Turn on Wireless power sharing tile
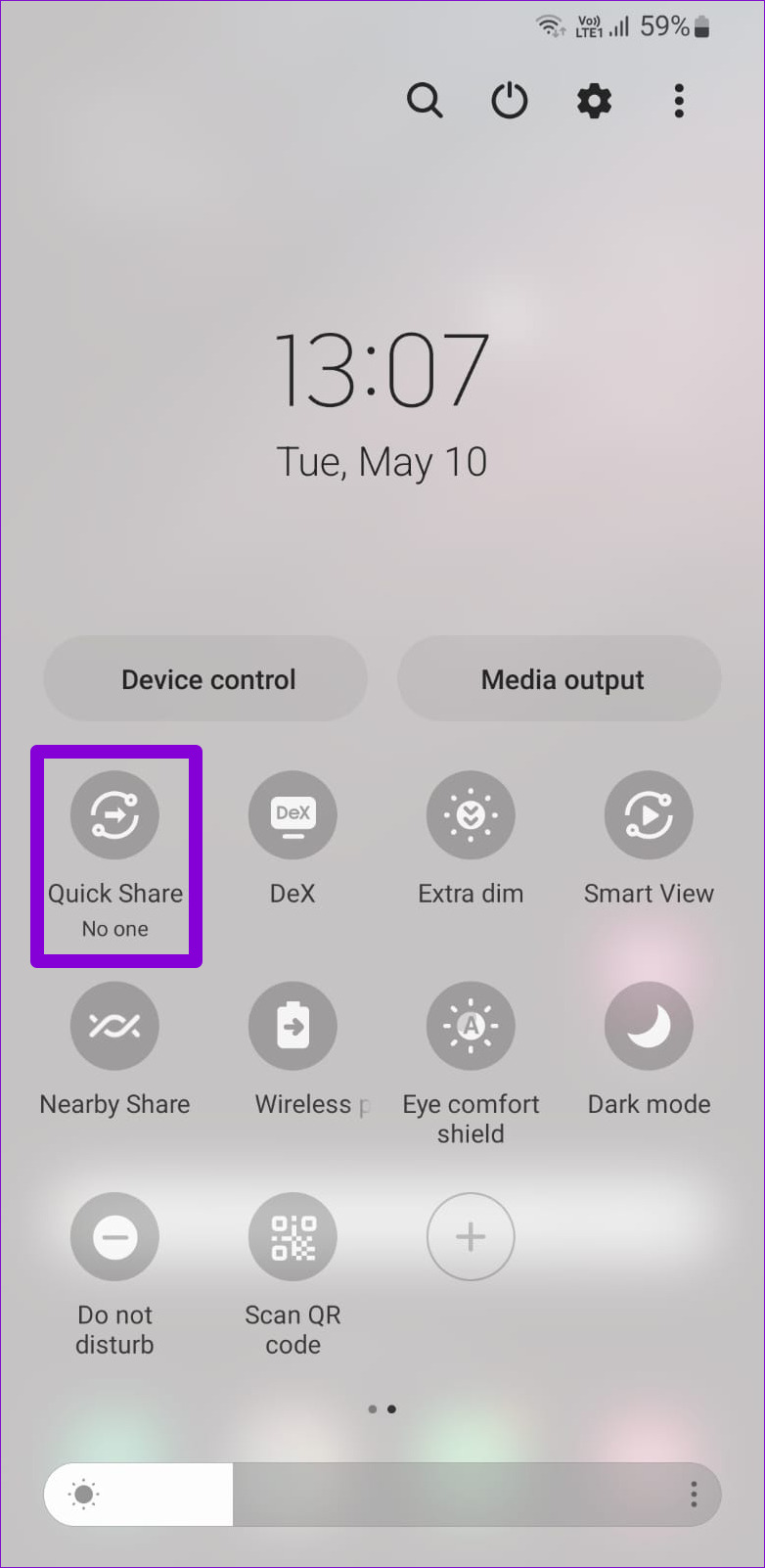Image resolution: width=765 pixels, height=1568 pixels. tap(292, 1026)
